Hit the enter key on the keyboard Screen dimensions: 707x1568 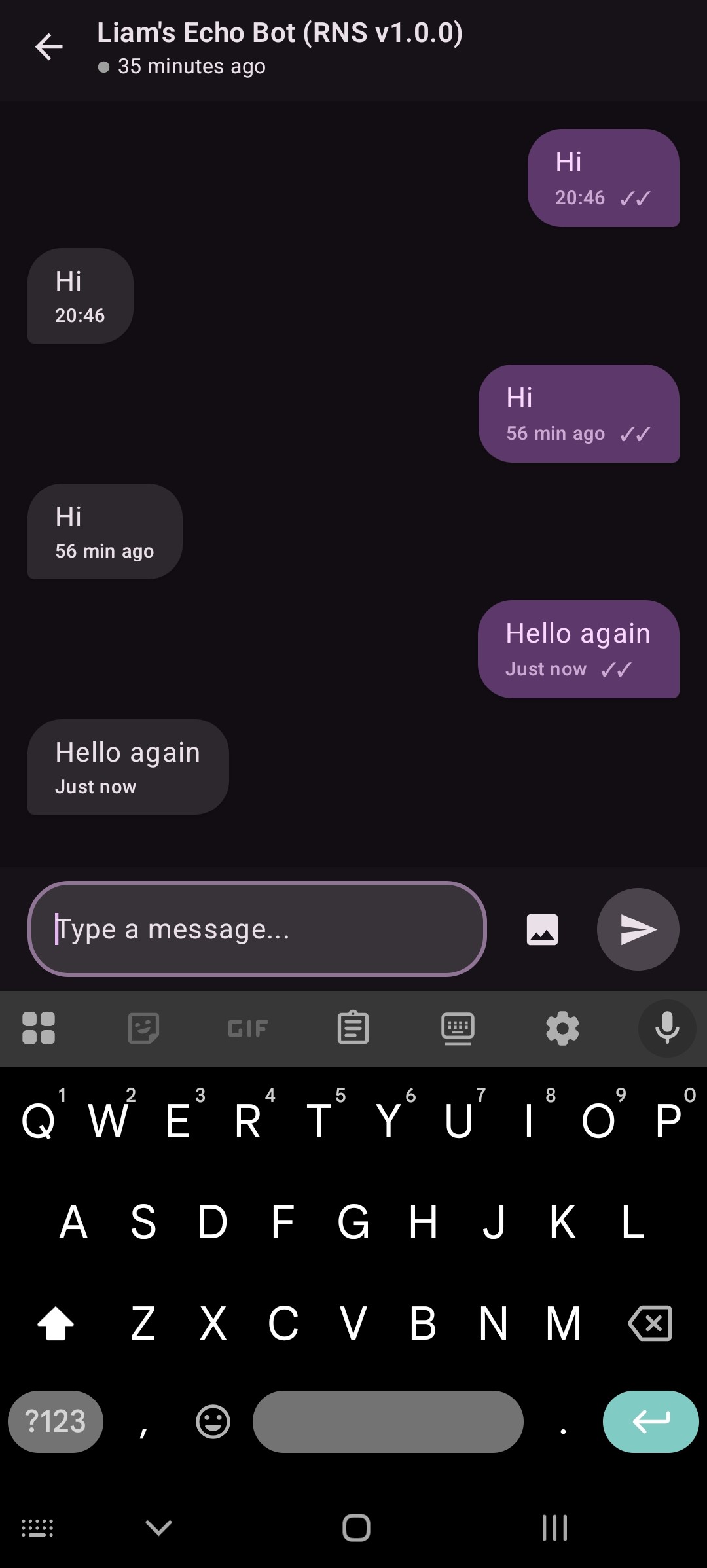pyautogui.click(x=650, y=1421)
